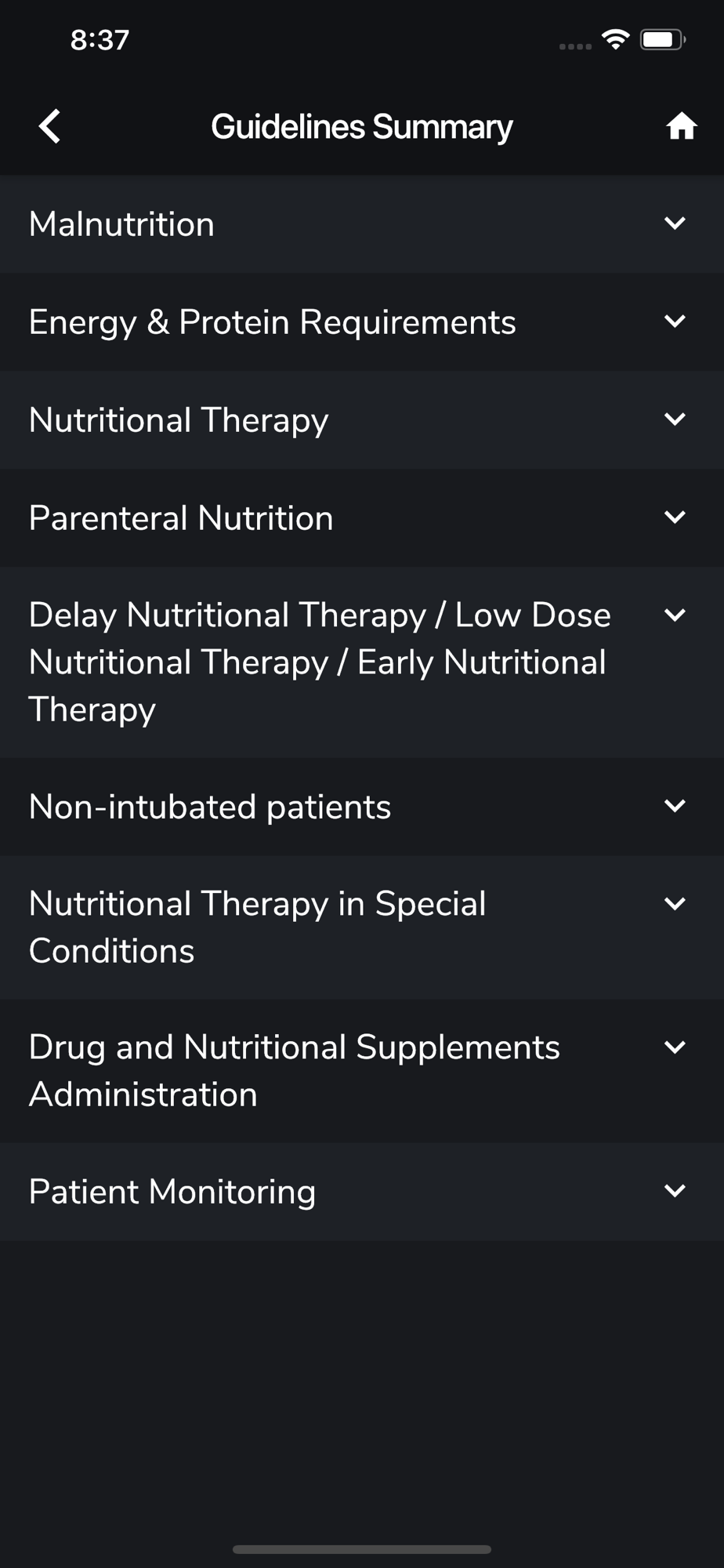Expand Delay Nutritional Therapy / Low Dose section

360,662
